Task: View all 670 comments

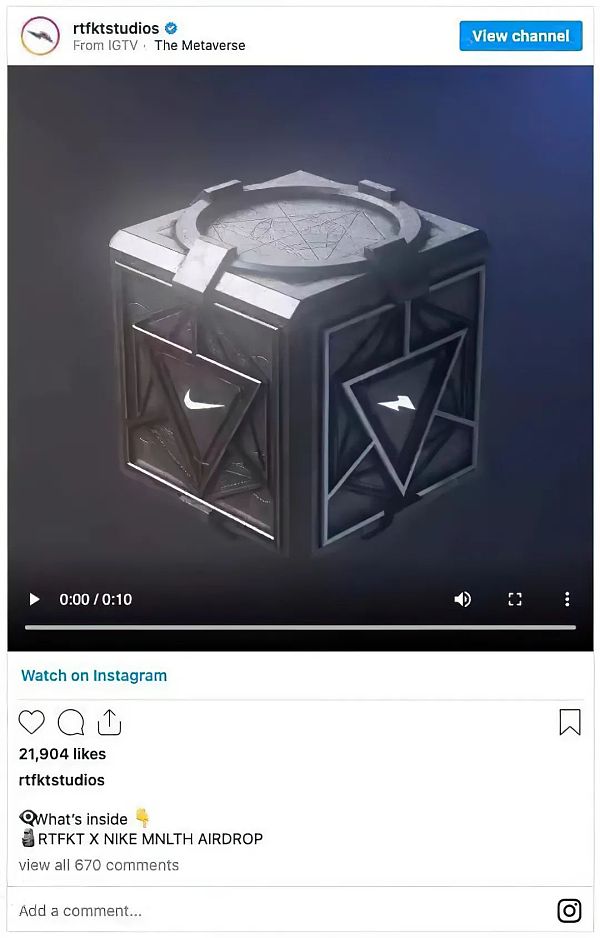Action: (x=99, y=865)
